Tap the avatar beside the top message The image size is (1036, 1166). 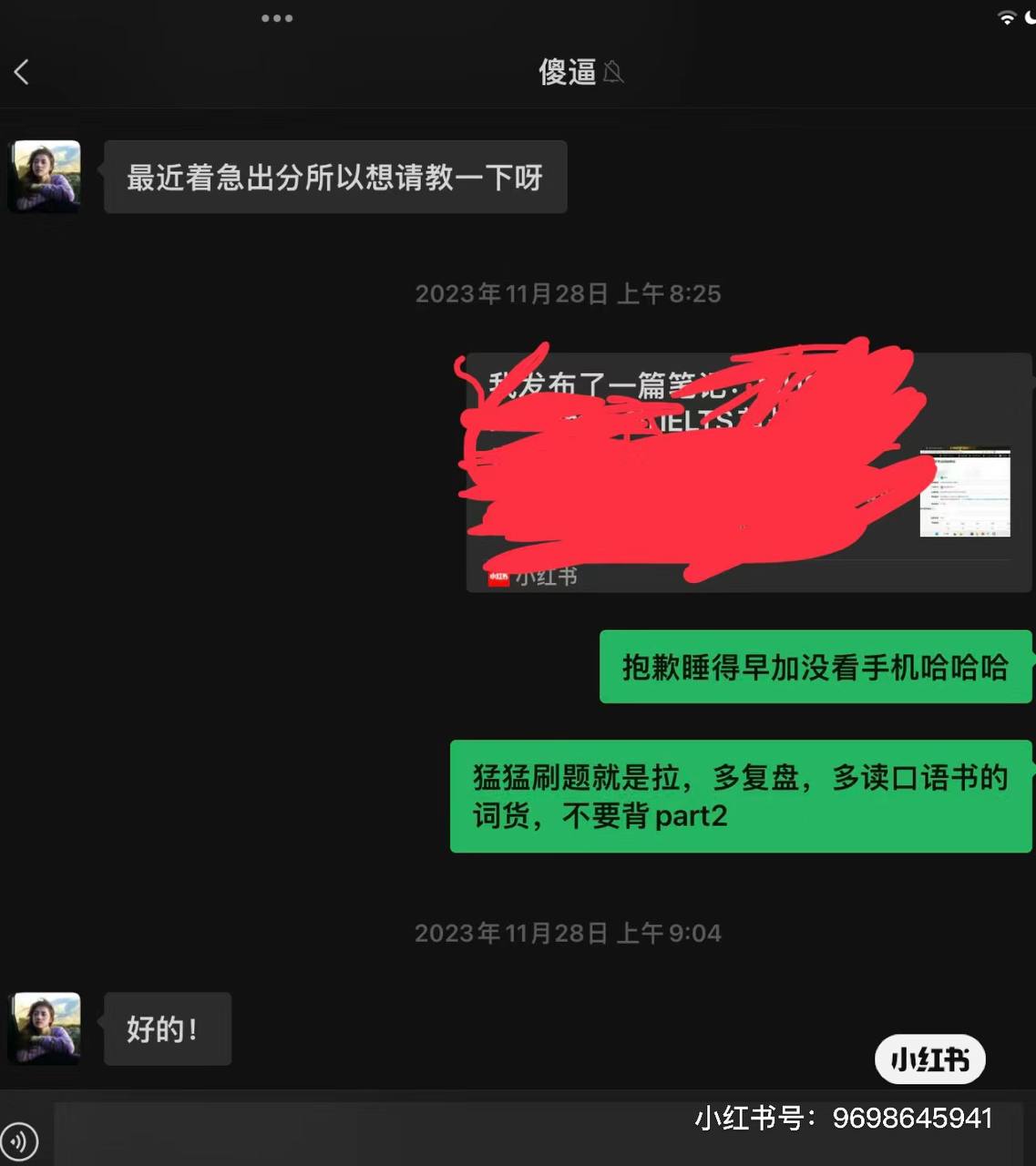pyautogui.click(x=46, y=176)
